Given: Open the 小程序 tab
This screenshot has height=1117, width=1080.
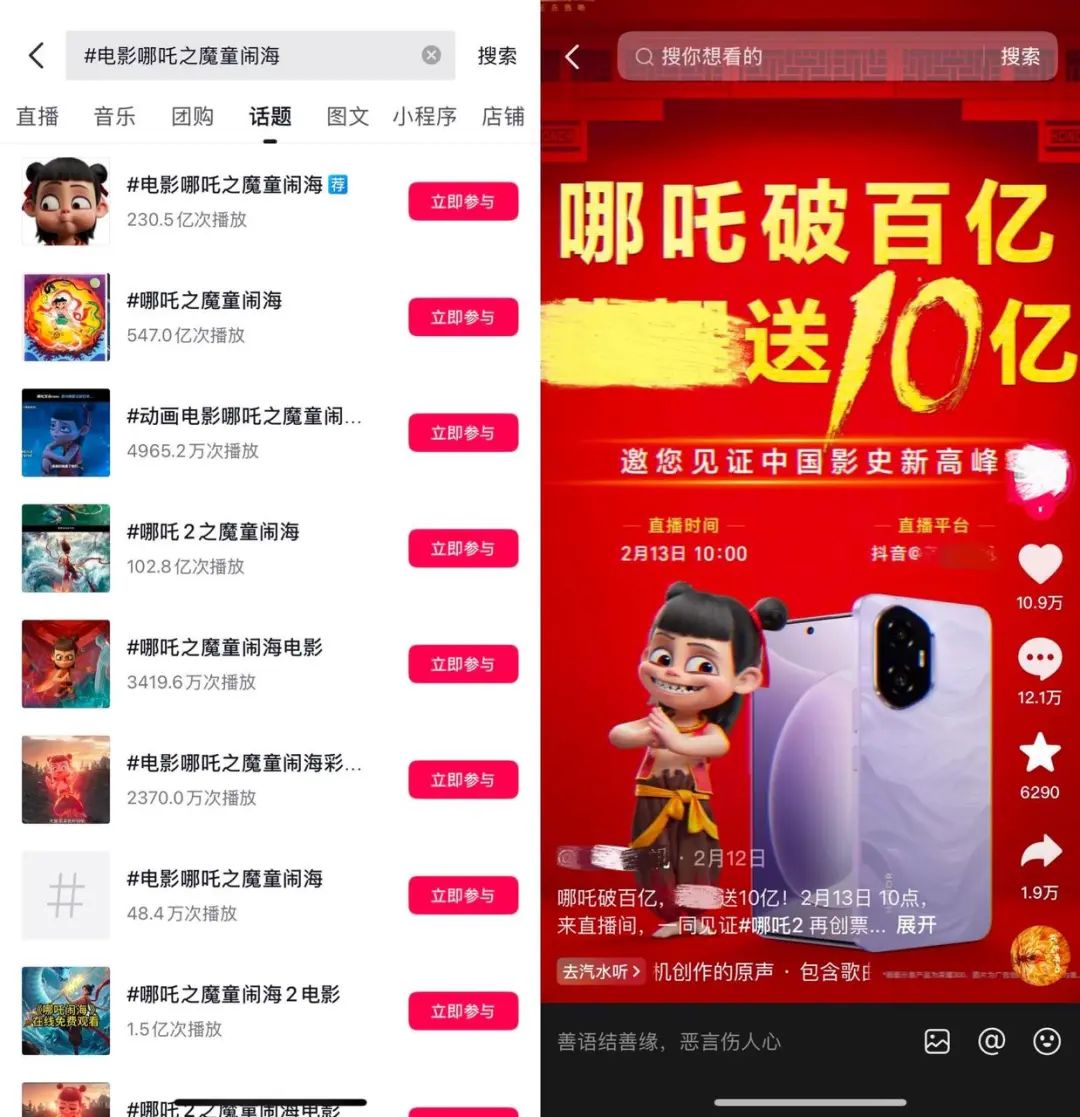Looking at the screenshot, I should (424, 116).
